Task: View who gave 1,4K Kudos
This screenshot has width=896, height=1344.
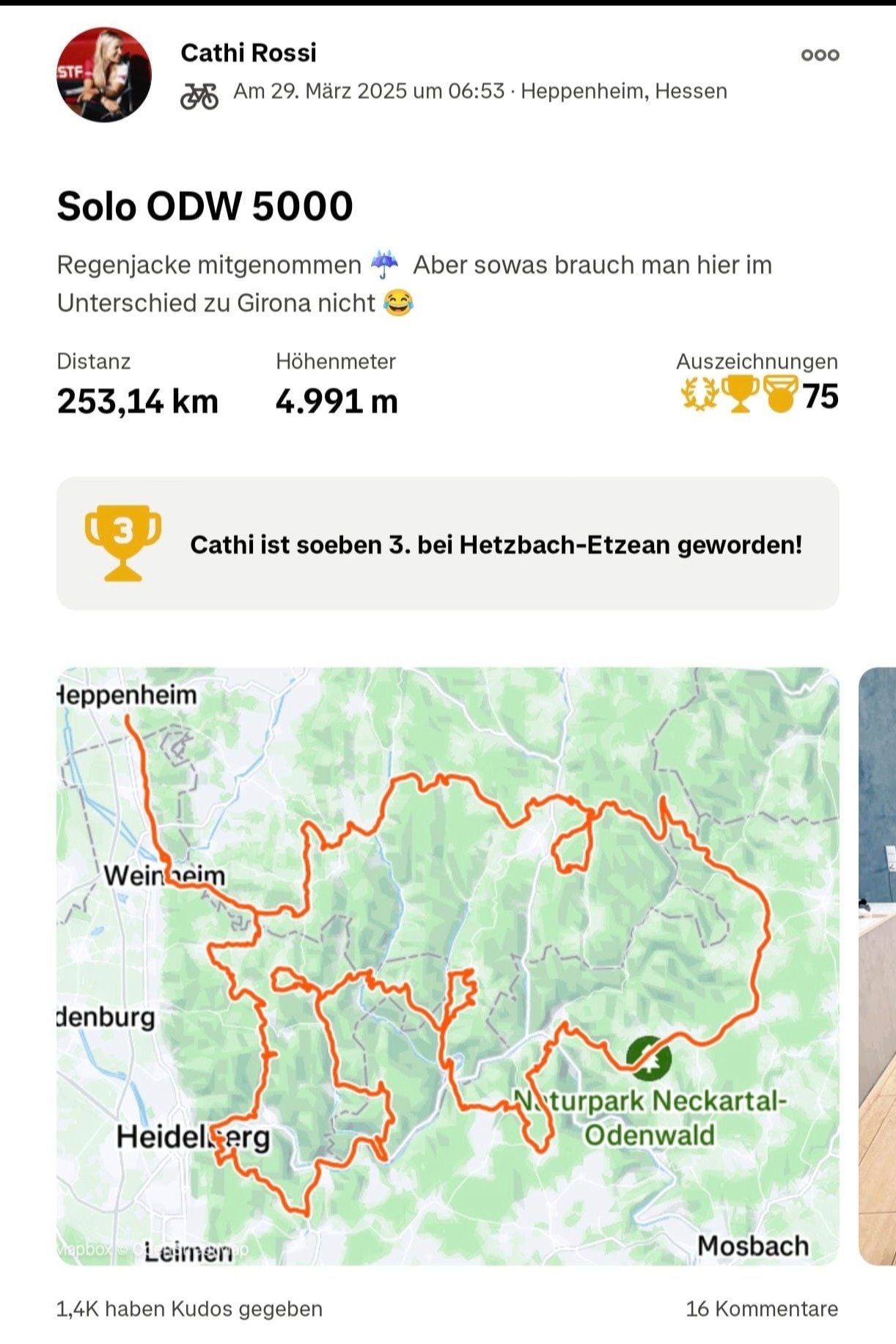Action: pos(189,1309)
